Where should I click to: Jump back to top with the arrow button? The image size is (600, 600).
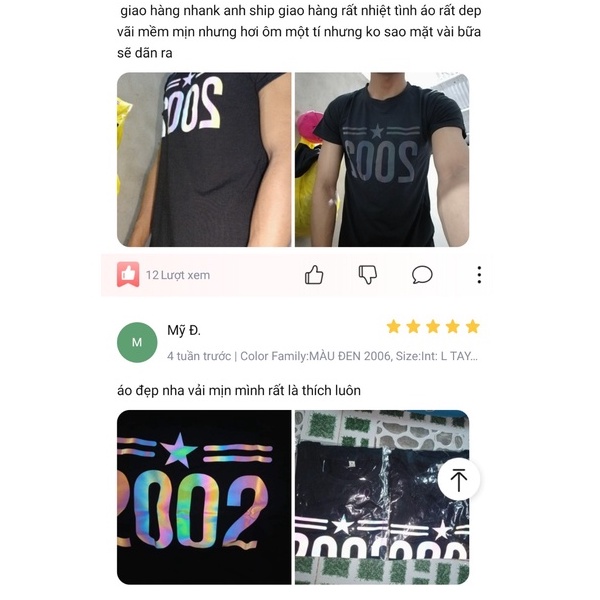459,479
